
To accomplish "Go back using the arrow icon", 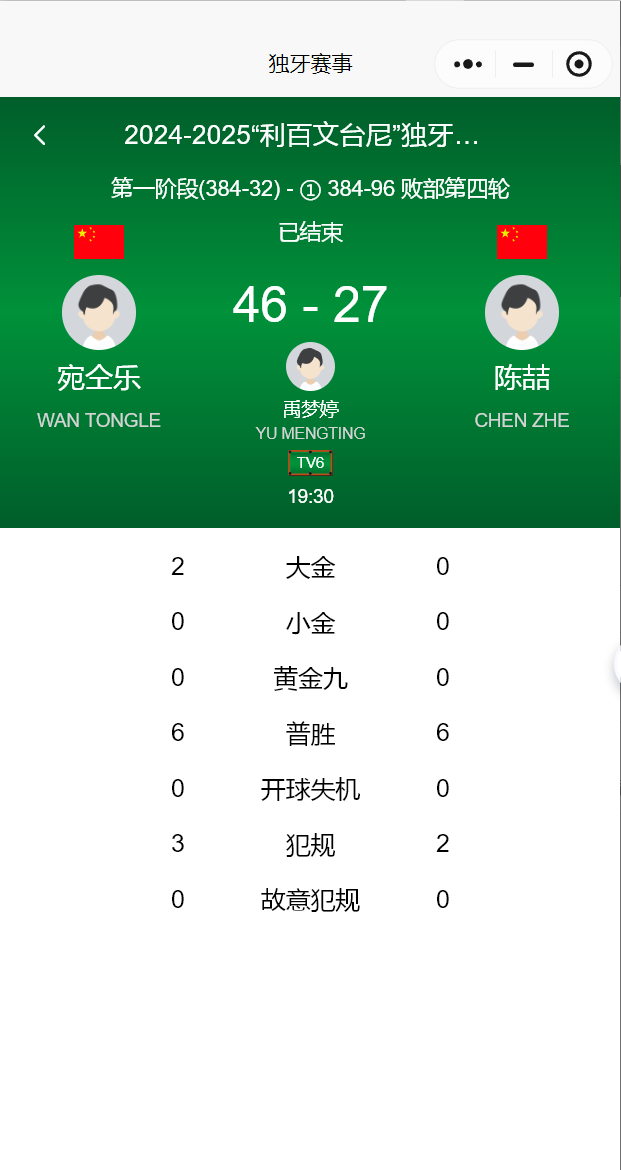I will tap(40, 135).
